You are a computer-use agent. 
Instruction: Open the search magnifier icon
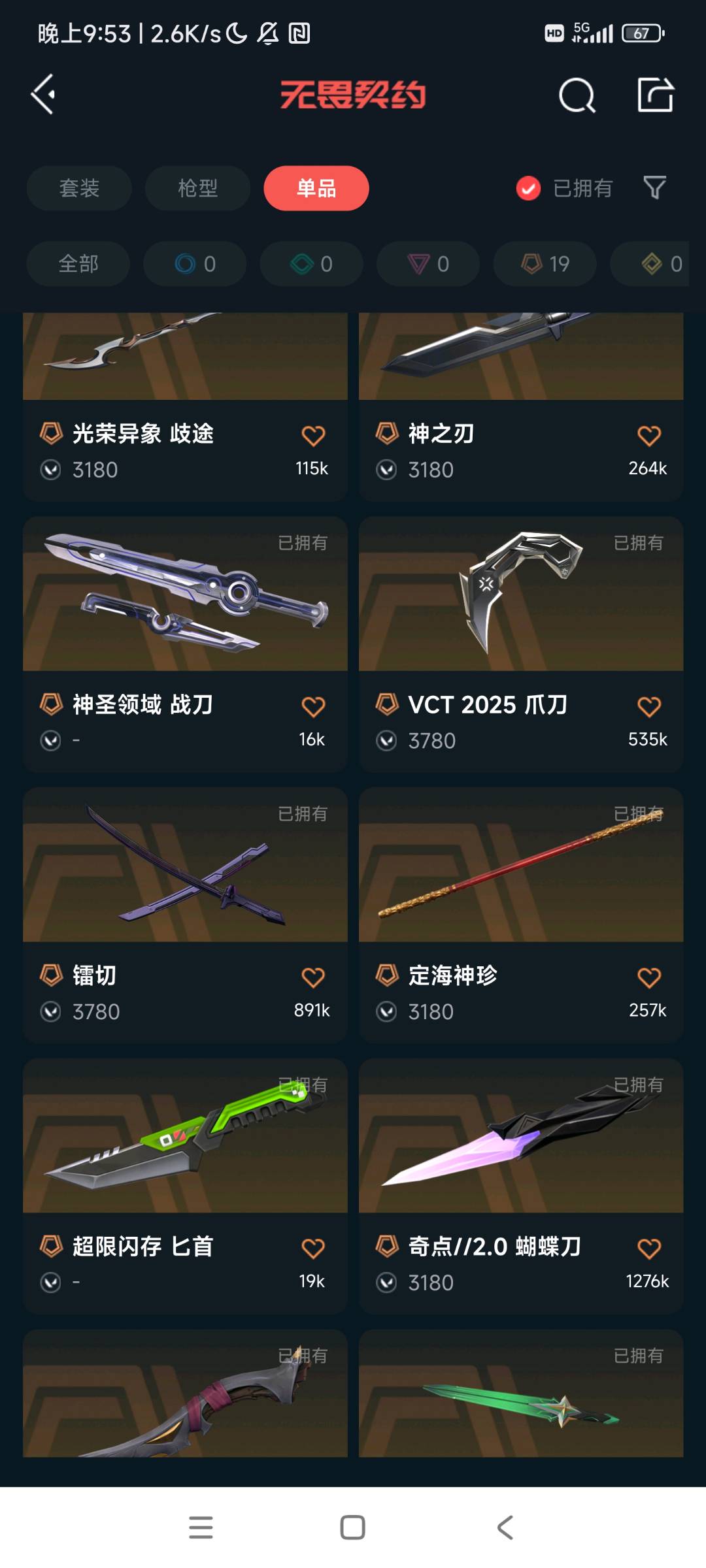point(577,96)
